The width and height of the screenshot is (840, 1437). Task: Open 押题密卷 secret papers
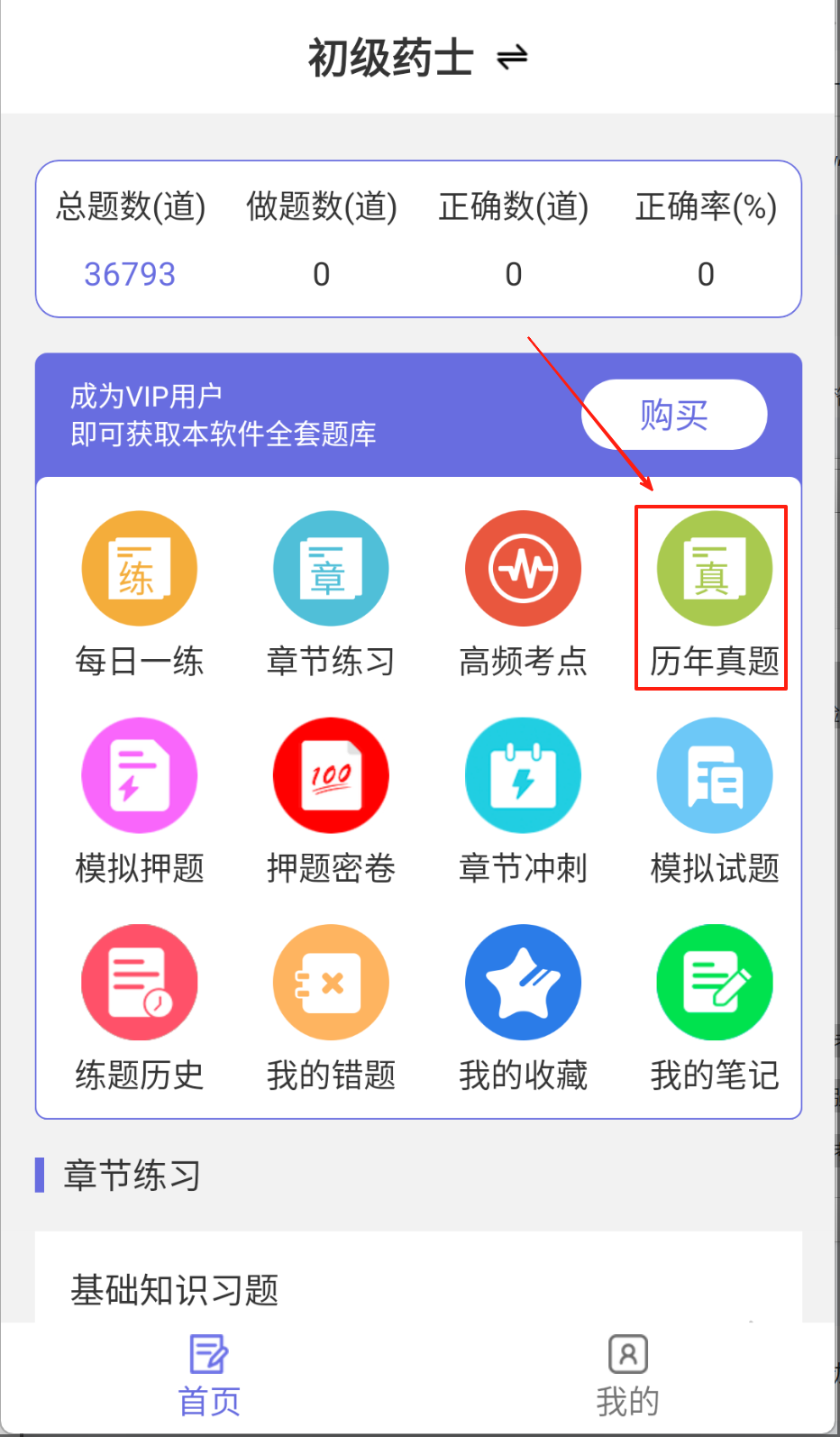tap(331, 775)
